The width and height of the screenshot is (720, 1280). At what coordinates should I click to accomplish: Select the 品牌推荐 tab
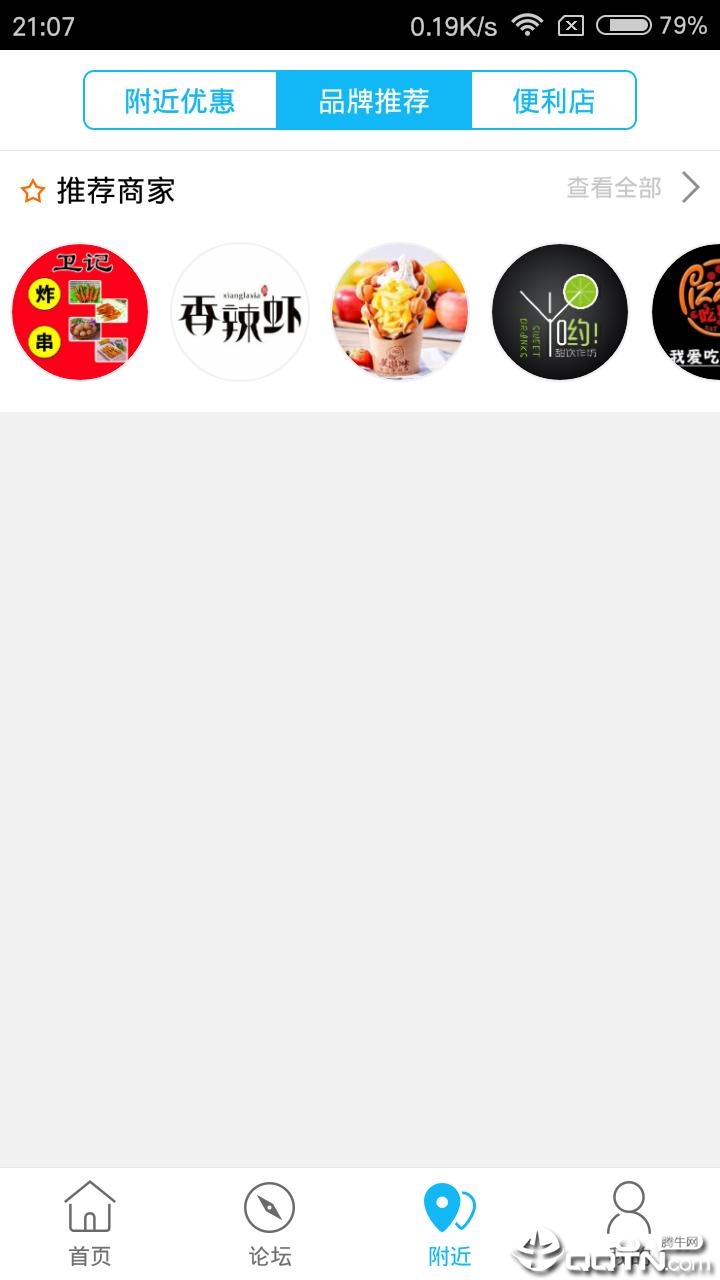[373, 100]
